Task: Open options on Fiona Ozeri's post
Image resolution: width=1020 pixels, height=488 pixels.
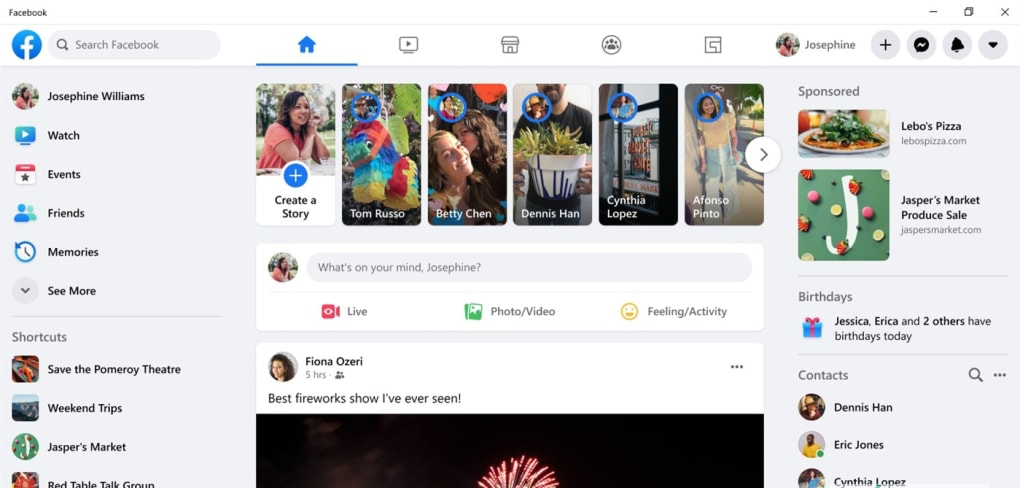Action: tap(737, 367)
